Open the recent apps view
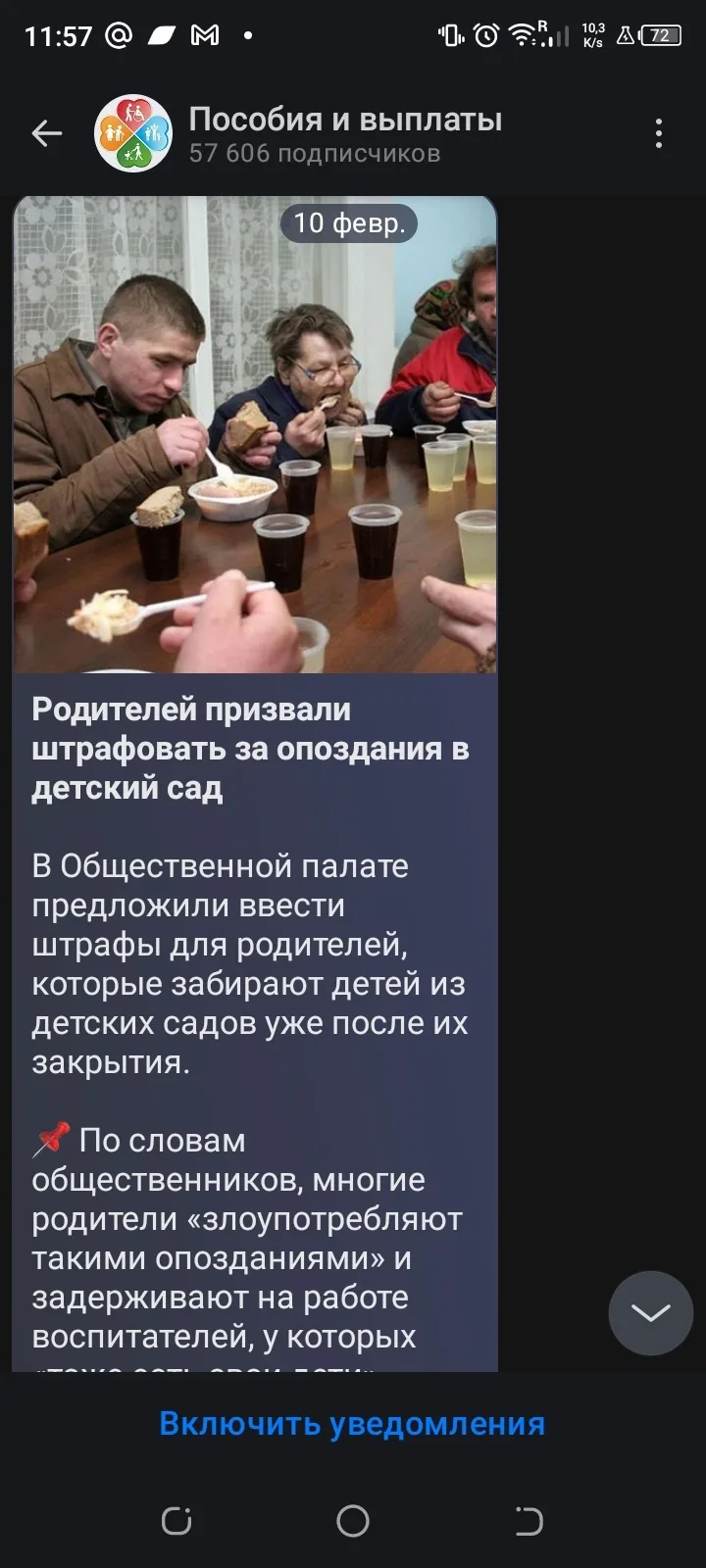706x1568 pixels. tap(176, 1521)
